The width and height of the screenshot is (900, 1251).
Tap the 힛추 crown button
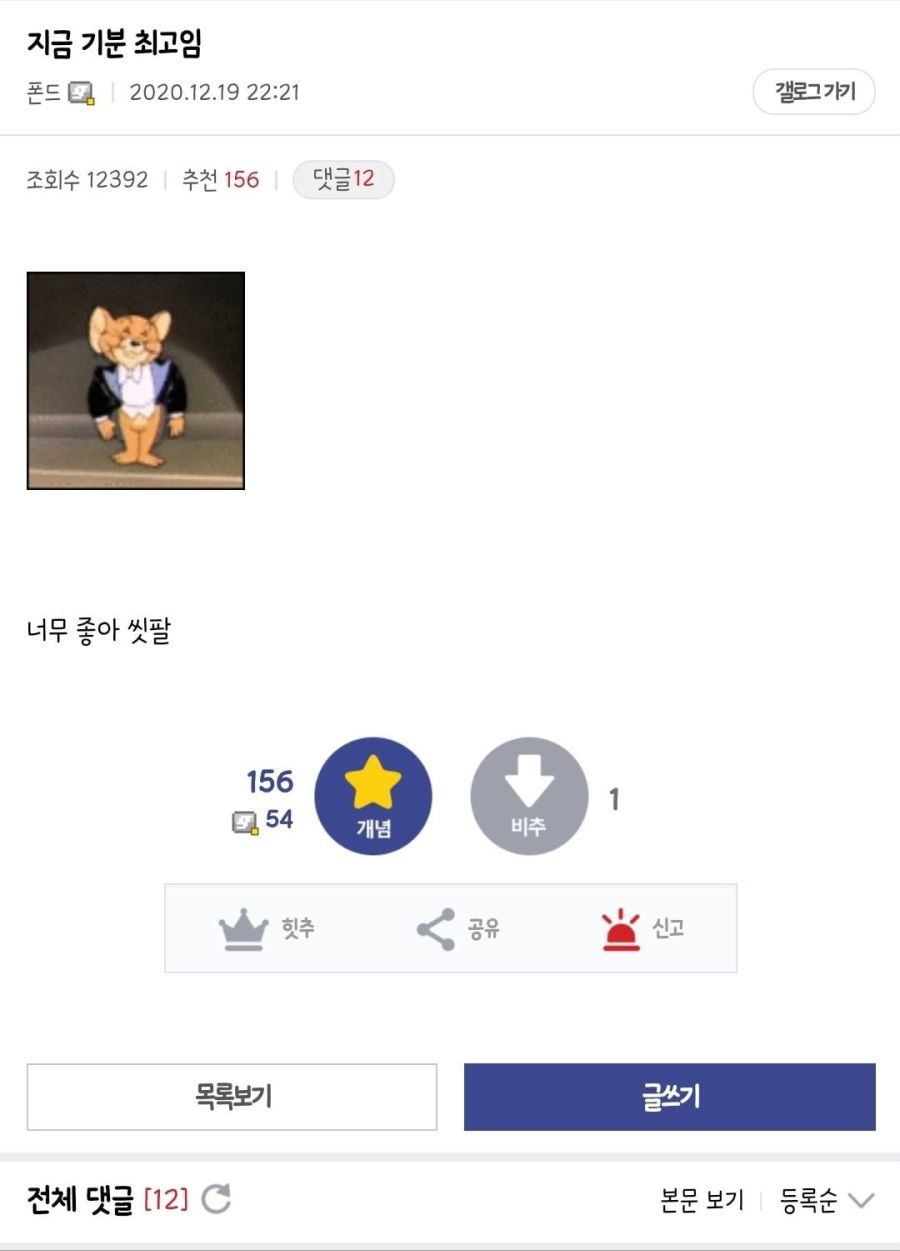coord(267,929)
